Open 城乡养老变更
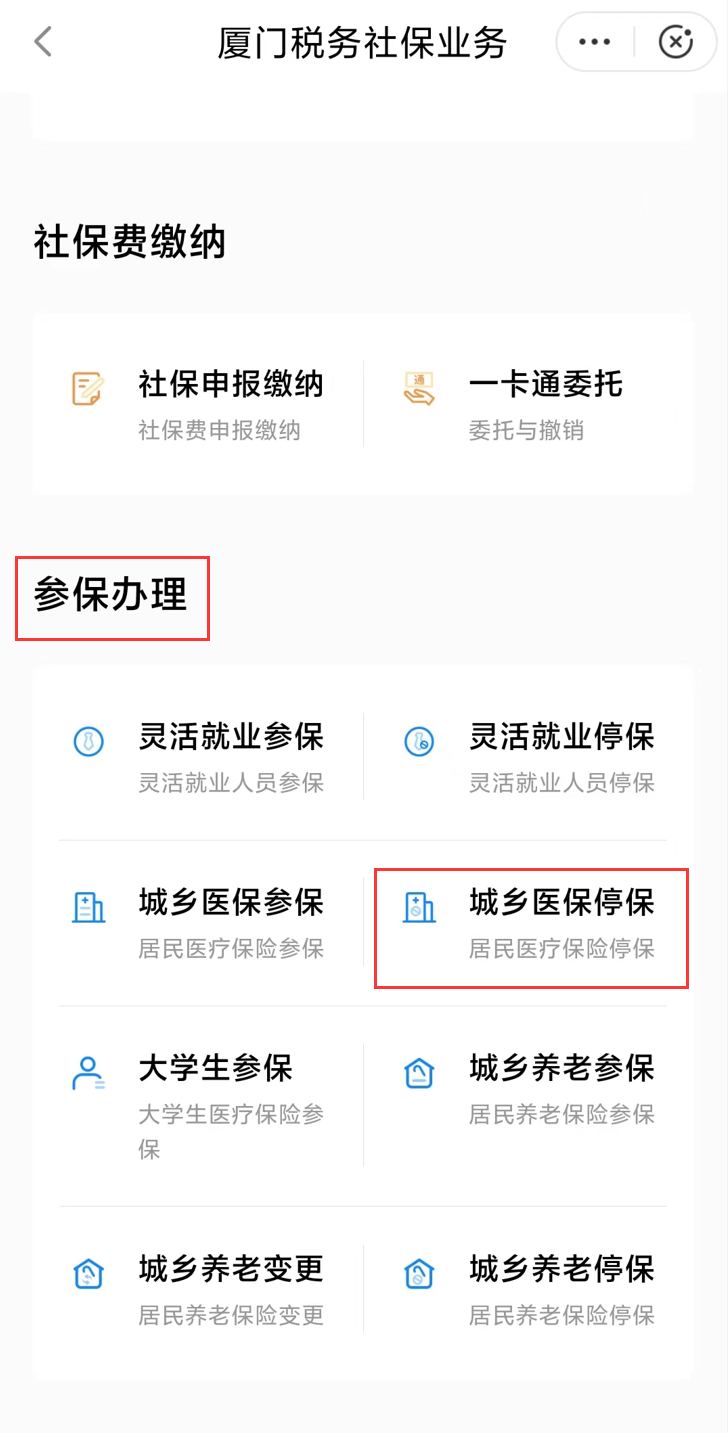728x1433 pixels. tap(198, 1290)
